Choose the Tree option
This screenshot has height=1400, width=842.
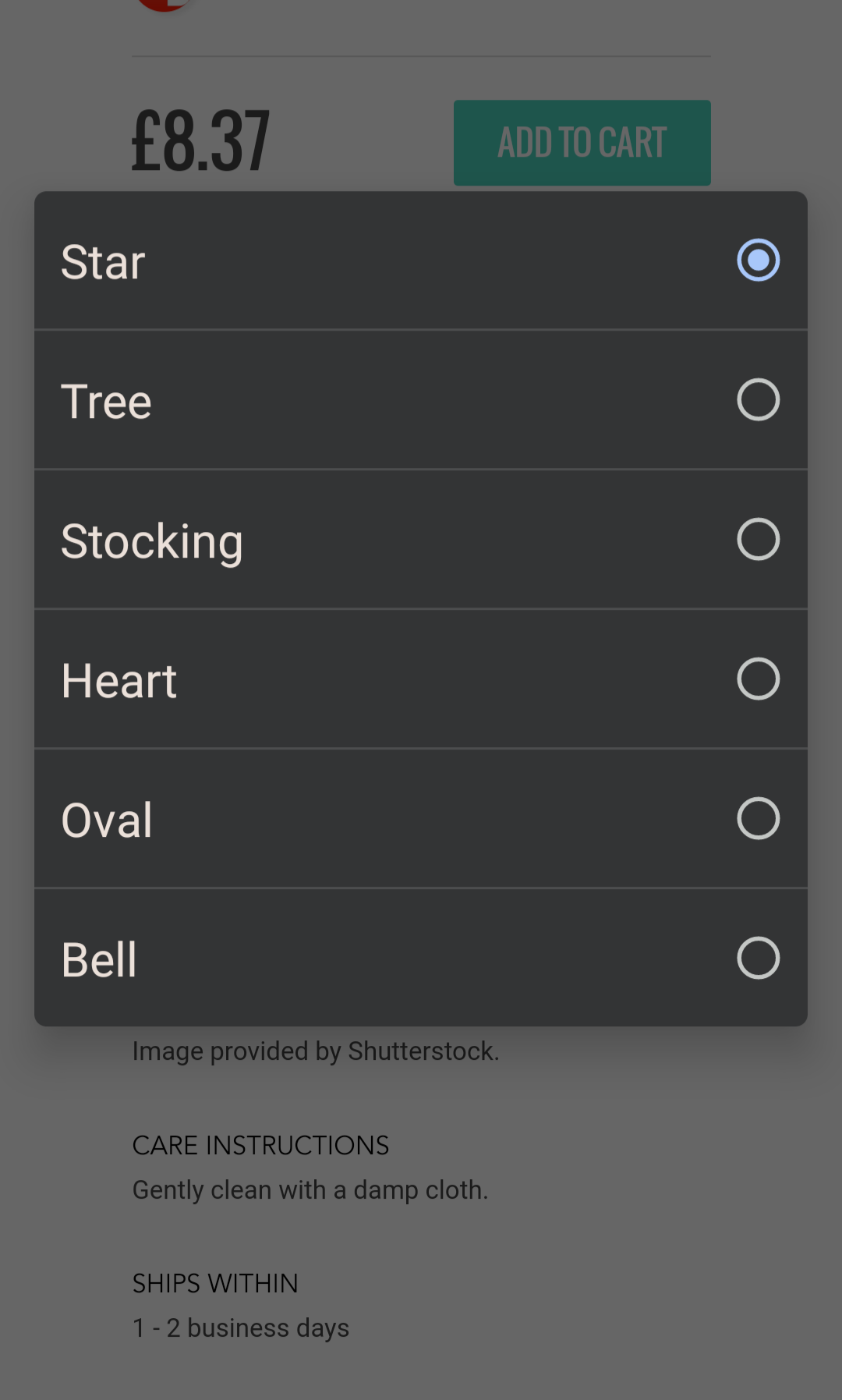pyautogui.click(x=421, y=400)
